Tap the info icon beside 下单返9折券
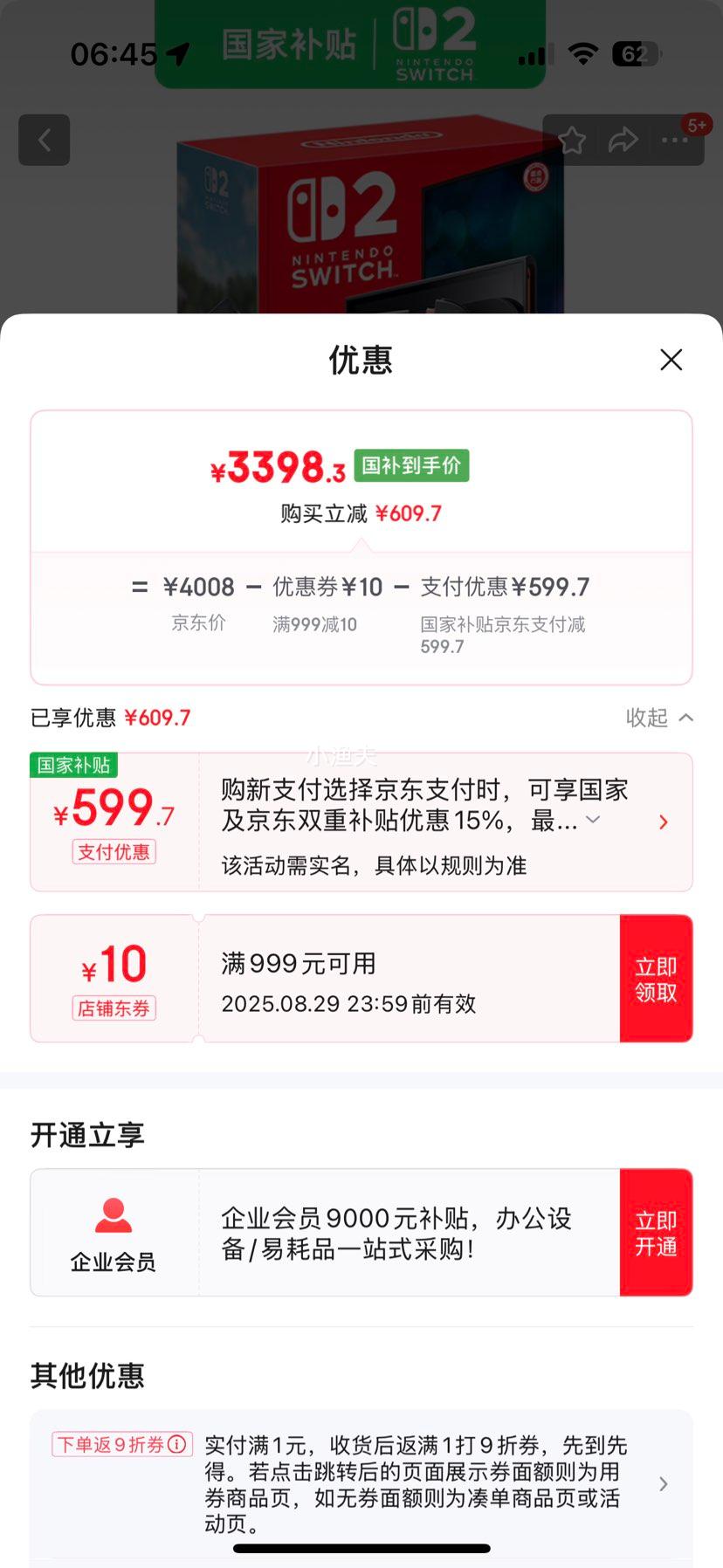This screenshot has width=723, height=1568. 177,1444
